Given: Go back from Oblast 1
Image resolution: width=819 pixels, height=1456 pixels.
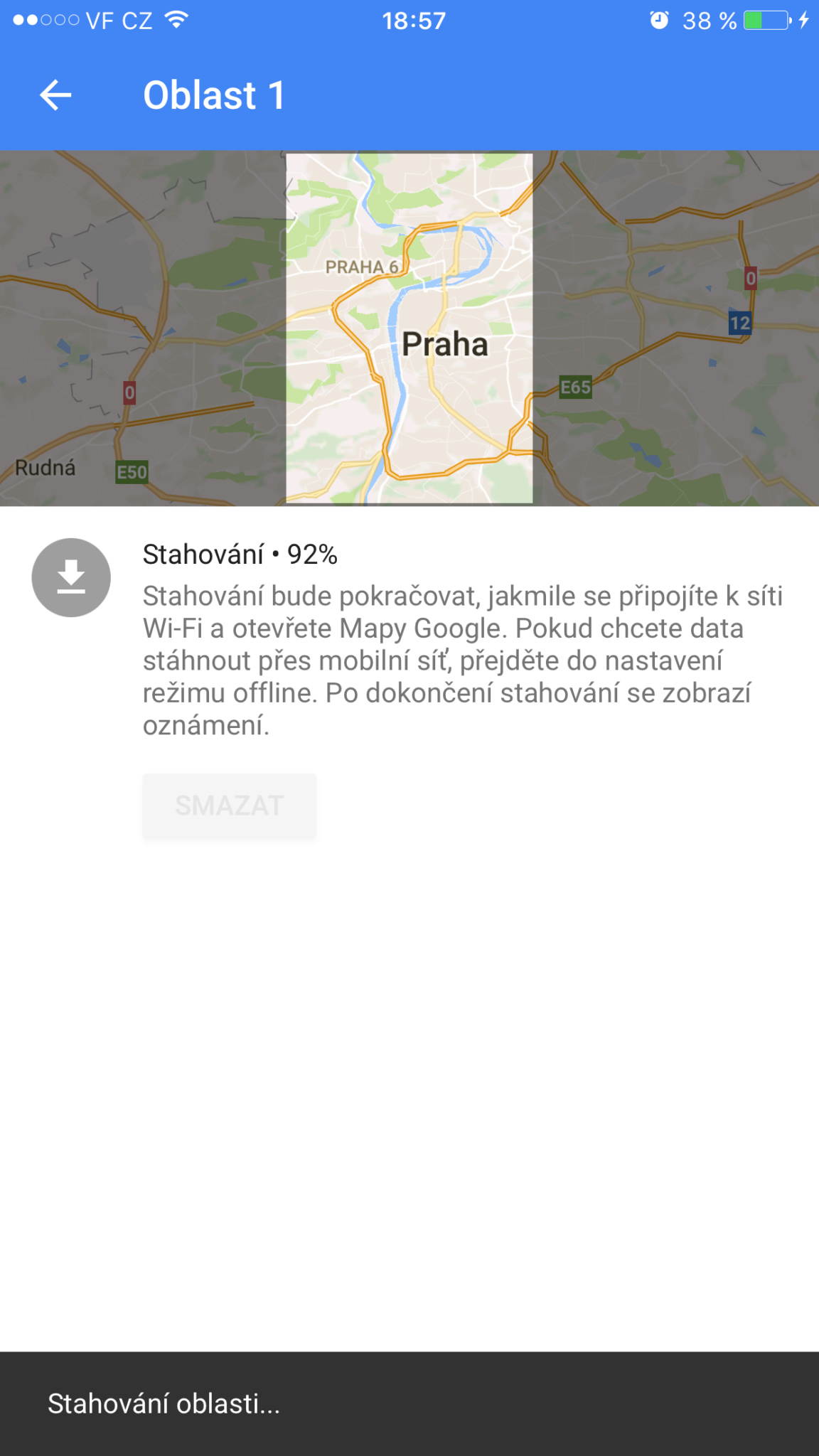Looking at the screenshot, I should click(x=55, y=95).
